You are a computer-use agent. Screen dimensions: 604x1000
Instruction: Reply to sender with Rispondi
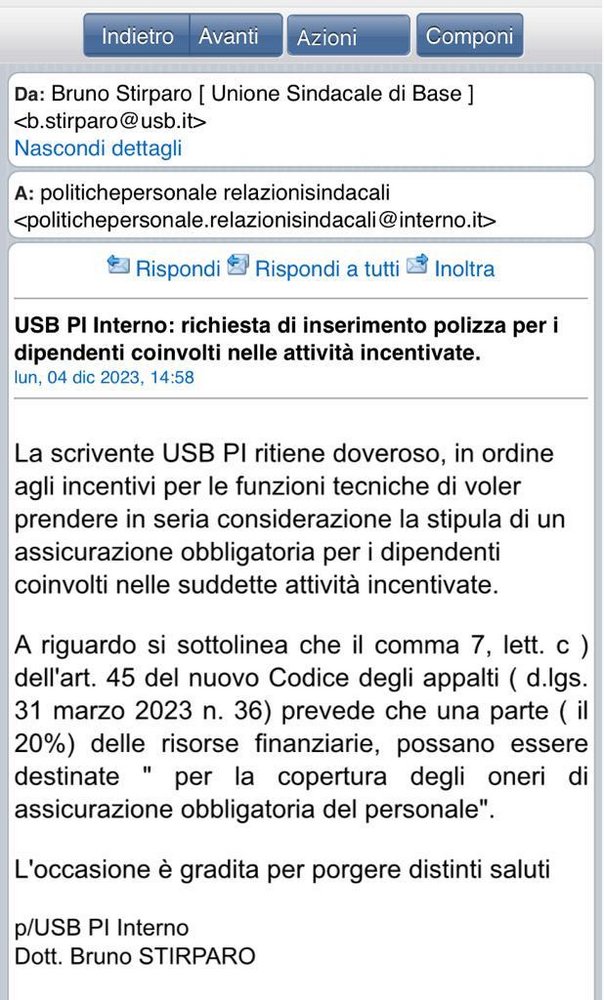[x=163, y=268]
